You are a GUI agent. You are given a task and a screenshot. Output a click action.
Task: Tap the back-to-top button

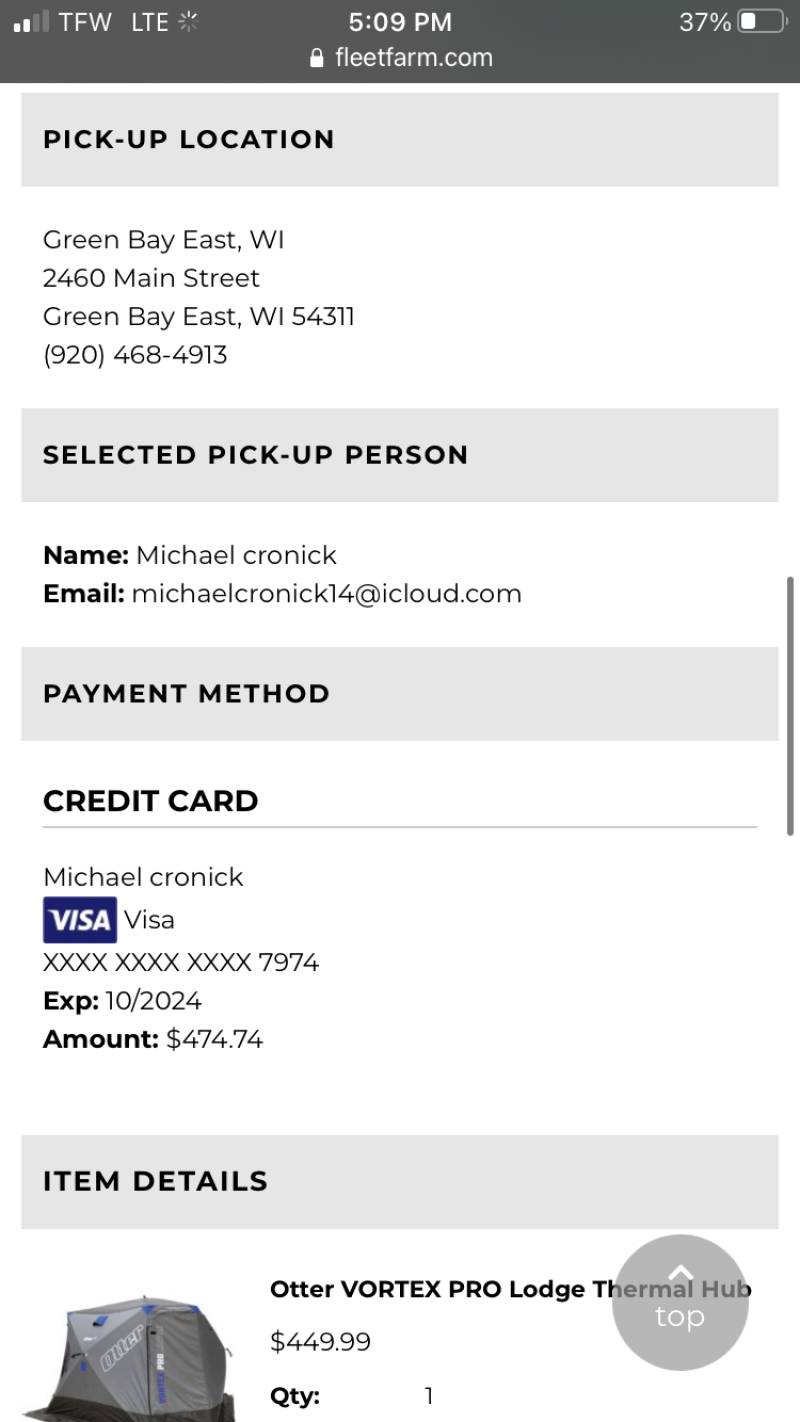coord(680,1303)
